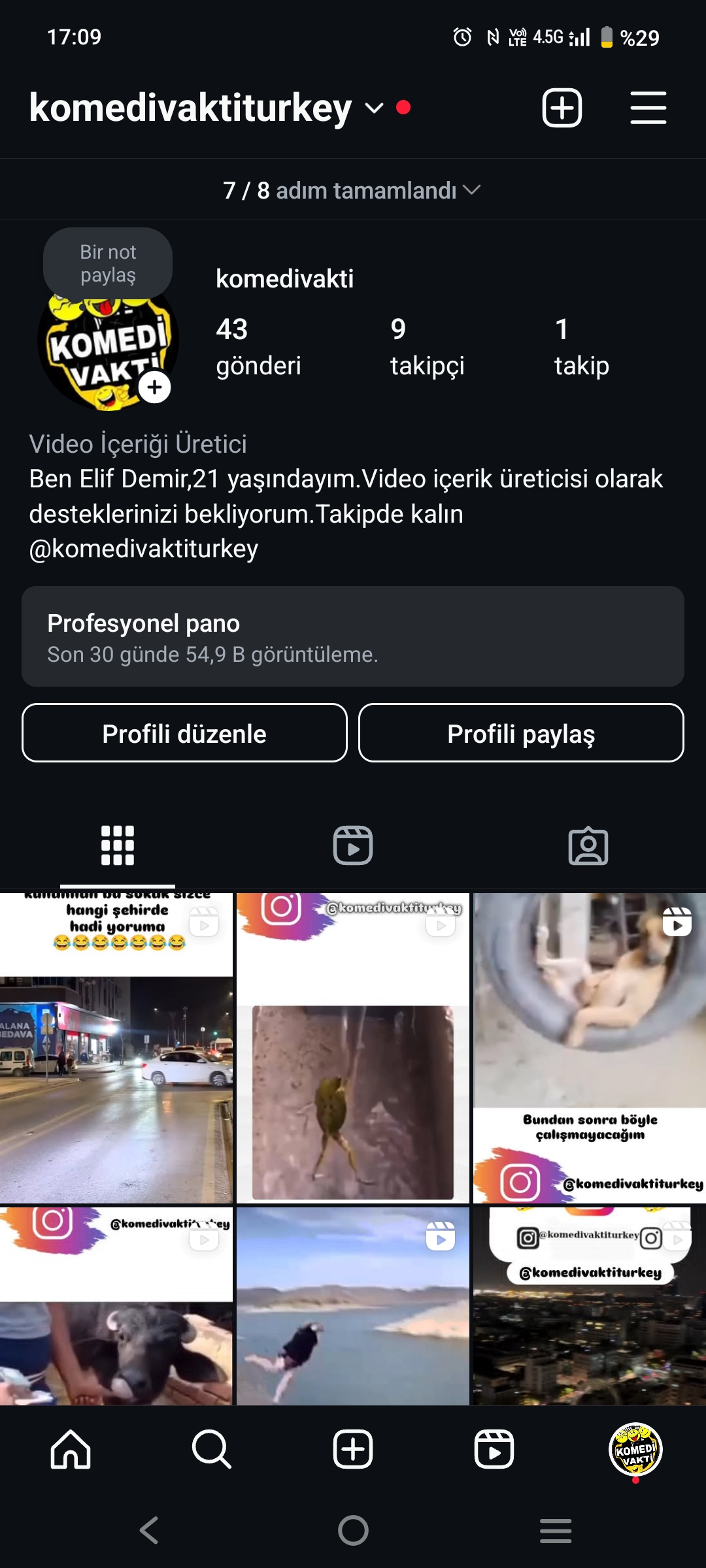Expand the 7 / 8 adım tamamlandı steps

(x=353, y=190)
